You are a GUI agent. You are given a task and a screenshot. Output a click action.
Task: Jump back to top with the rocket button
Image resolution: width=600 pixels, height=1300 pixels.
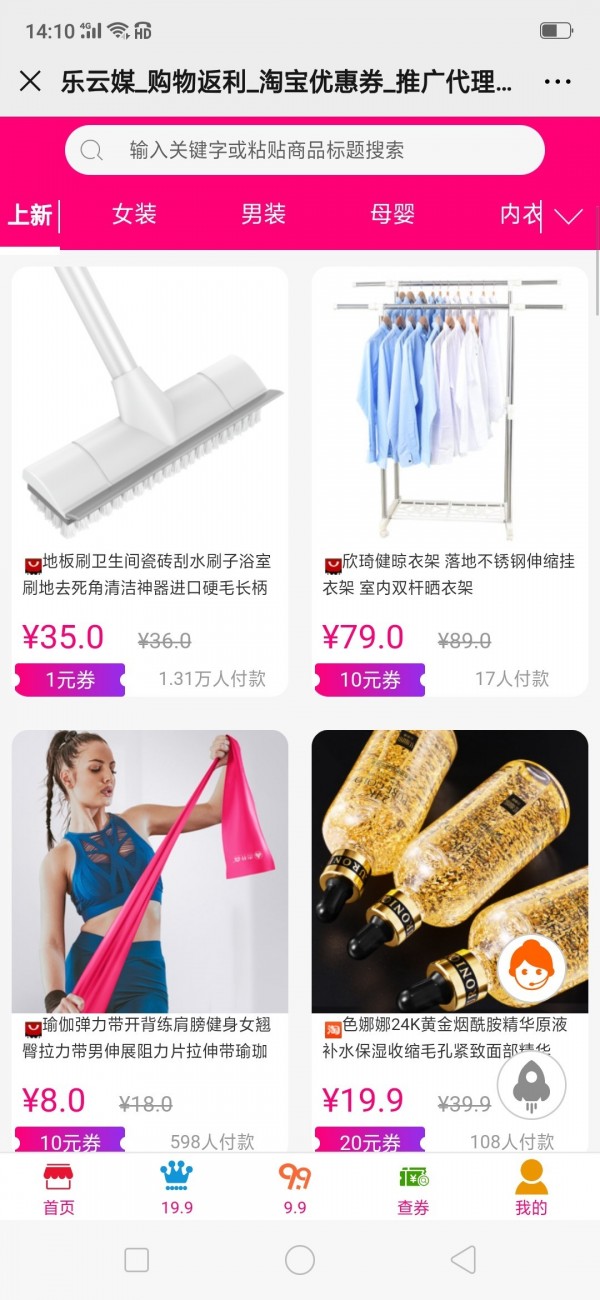(x=531, y=1085)
